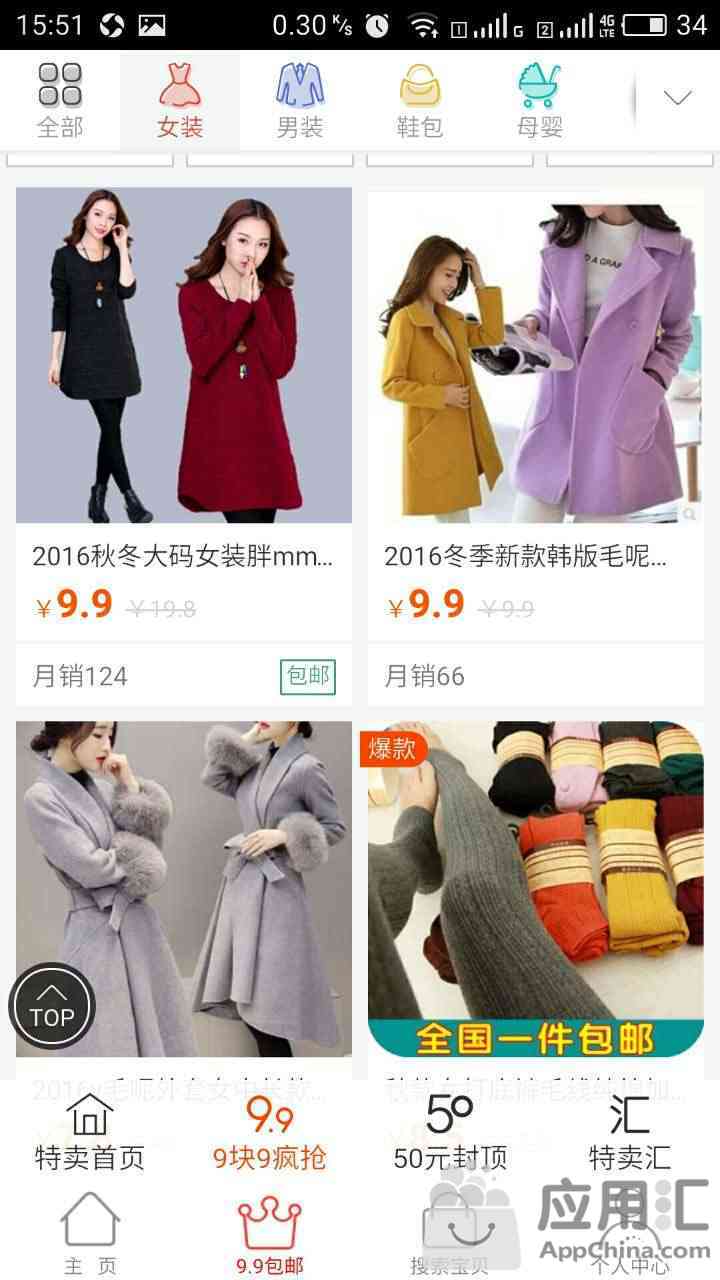Switch to the 男装 category tab
This screenshot has width=720, height=1280.
[x=300, y=100]
